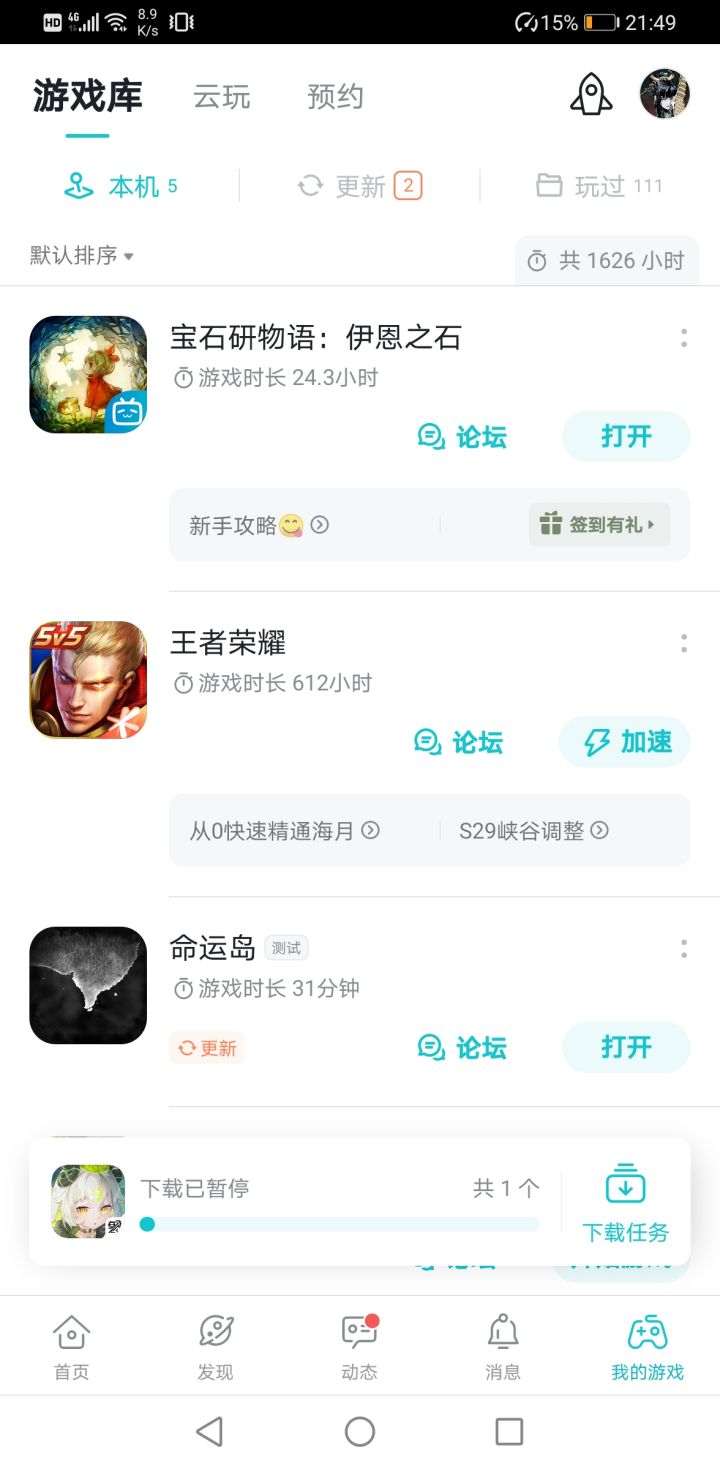Tap 加速 for 王者荣耀
The width and height of the screenshot is (720, 1469).
coord(626,742)
